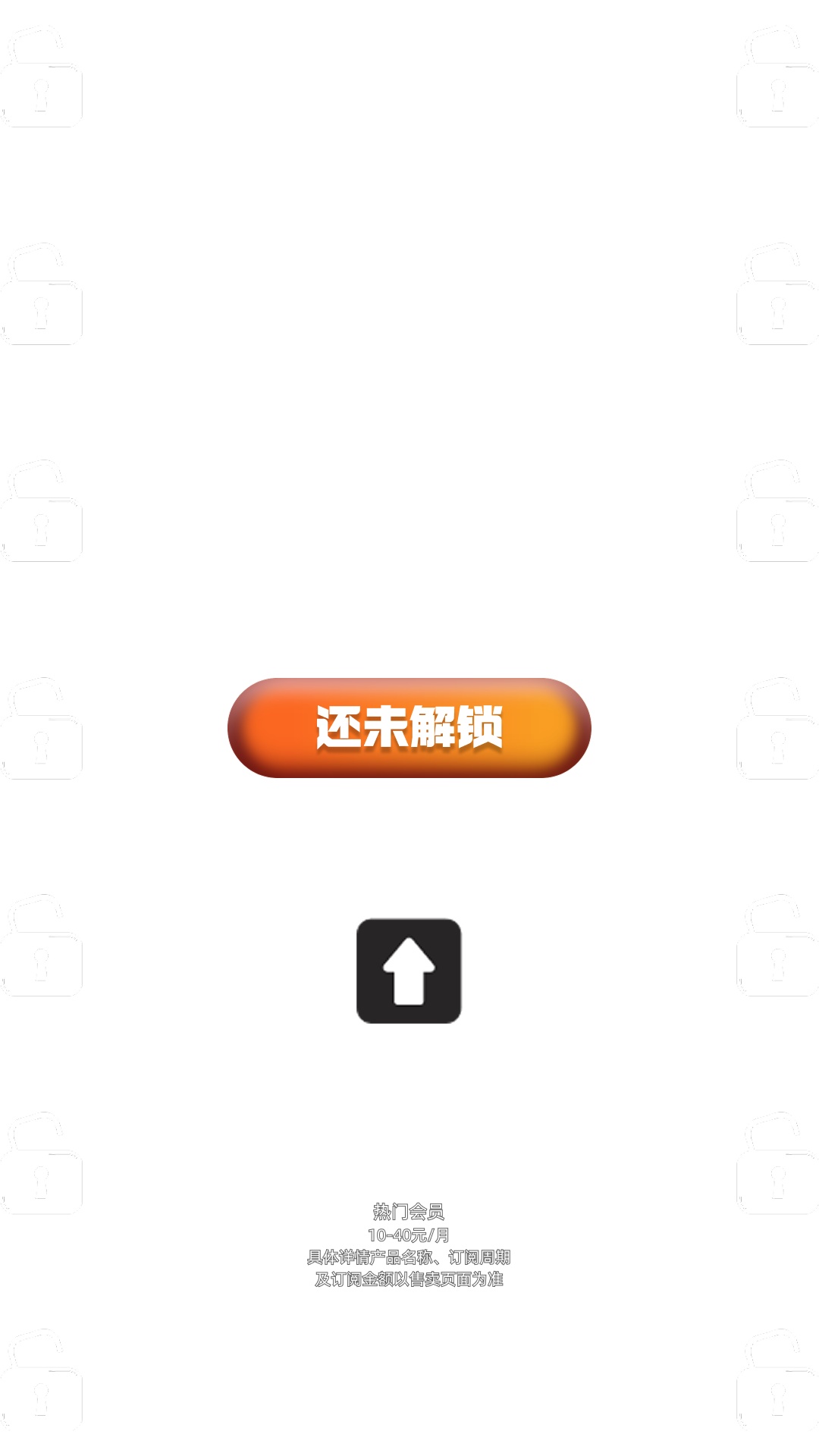This screenshot has width=819, height=1456.
Task: Tap the orange 还未解锁 button
Action: [x=409, y=727]
